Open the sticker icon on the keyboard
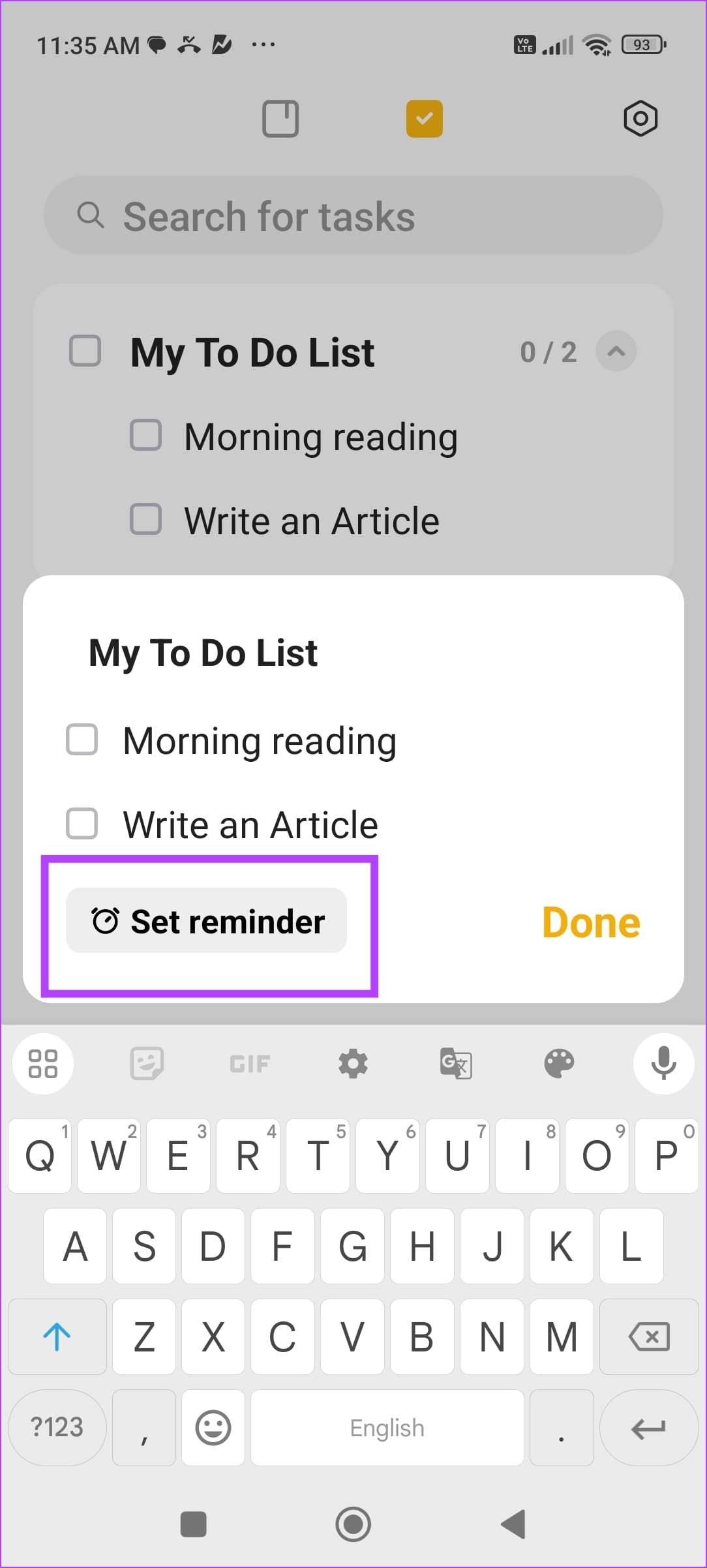 coord(146,1063)
